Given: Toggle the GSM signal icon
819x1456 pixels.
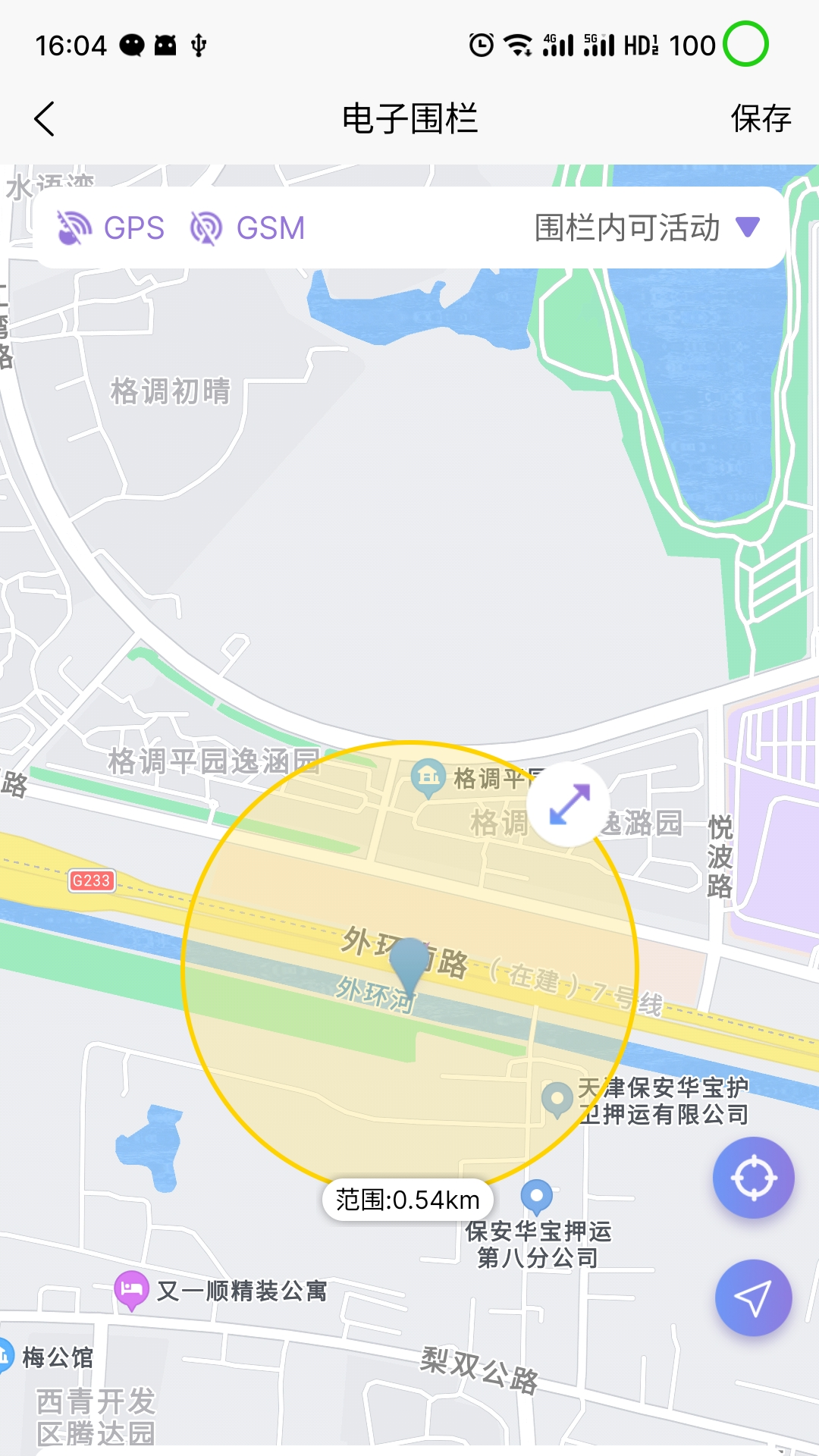Looking at the screenshot, I should click(205, 227).
